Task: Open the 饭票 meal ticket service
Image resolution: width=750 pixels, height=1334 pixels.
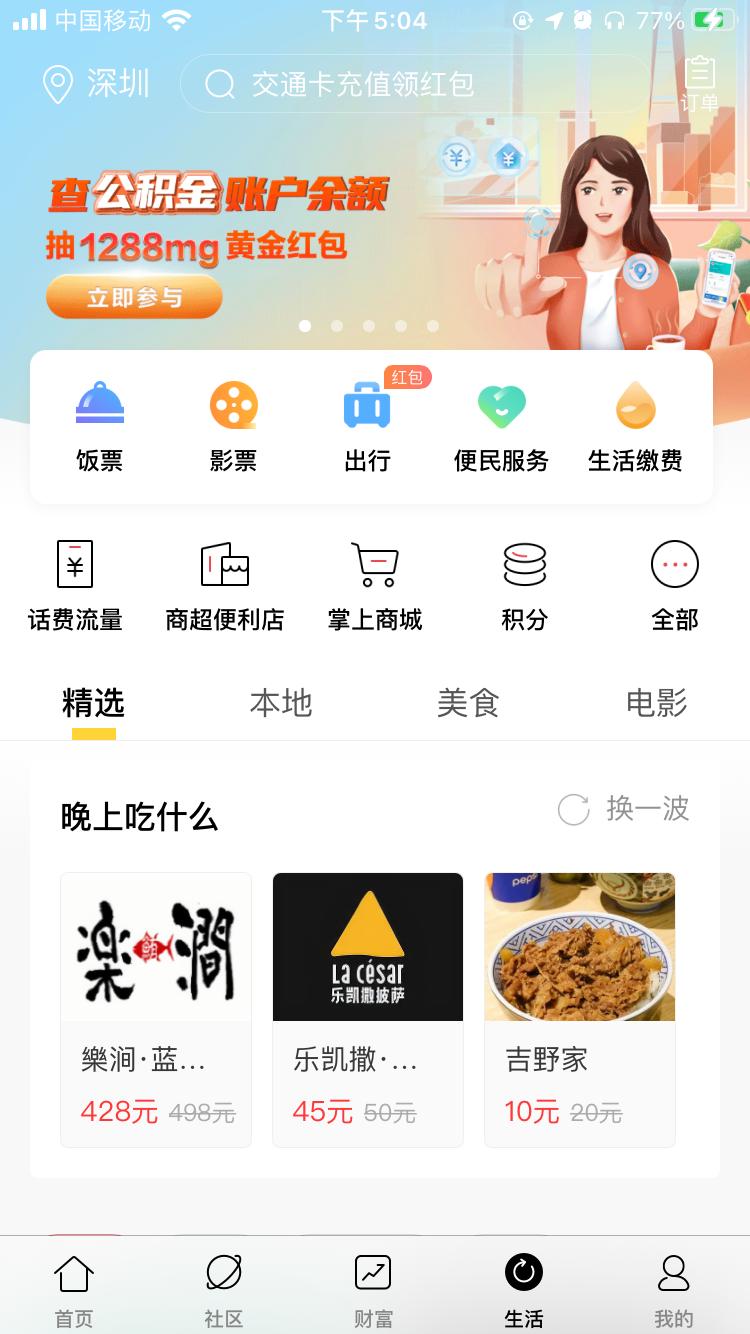Action: 99,424
